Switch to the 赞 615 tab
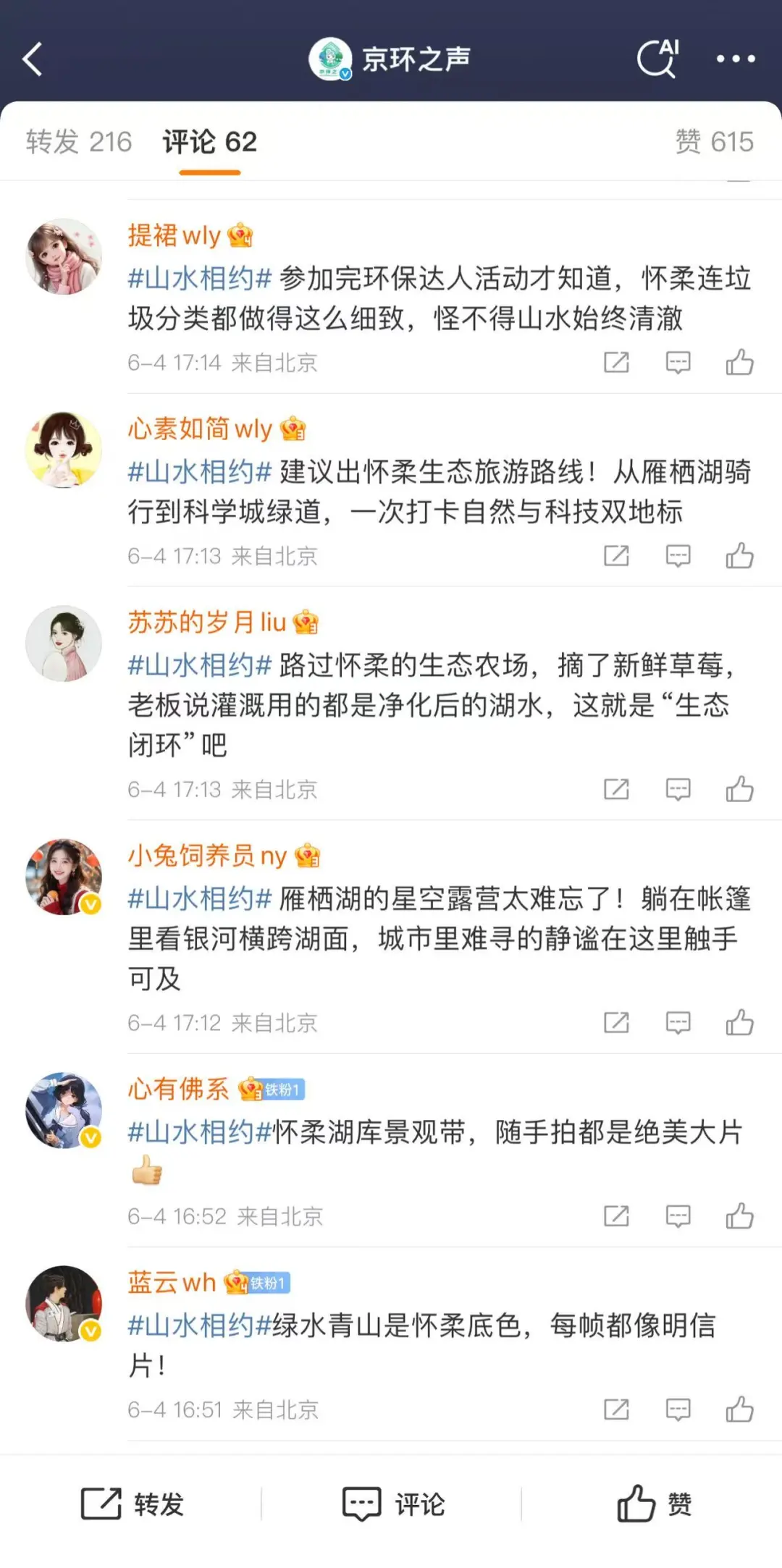 [x=714, y=142]
